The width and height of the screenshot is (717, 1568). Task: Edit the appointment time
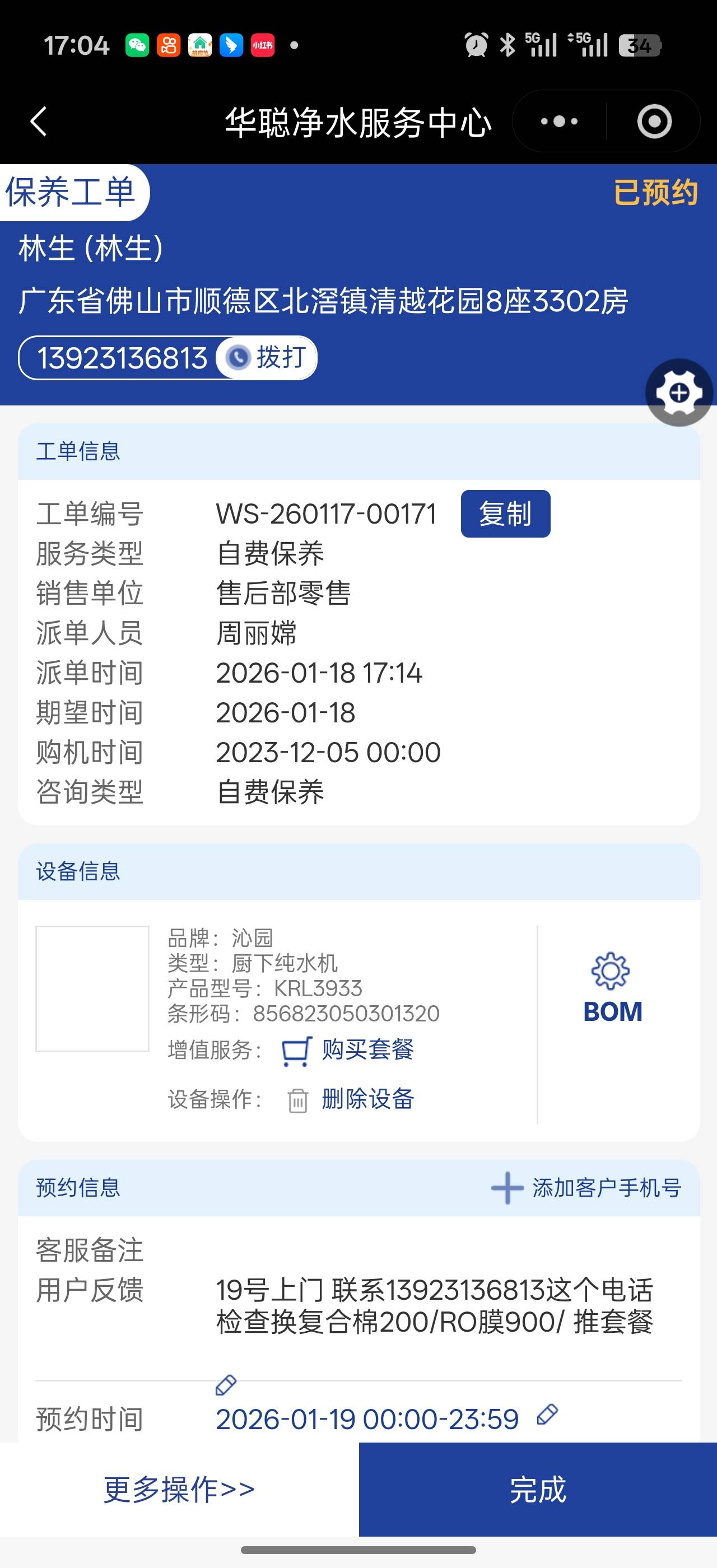pyautogui.click(x=547, y=1415)
